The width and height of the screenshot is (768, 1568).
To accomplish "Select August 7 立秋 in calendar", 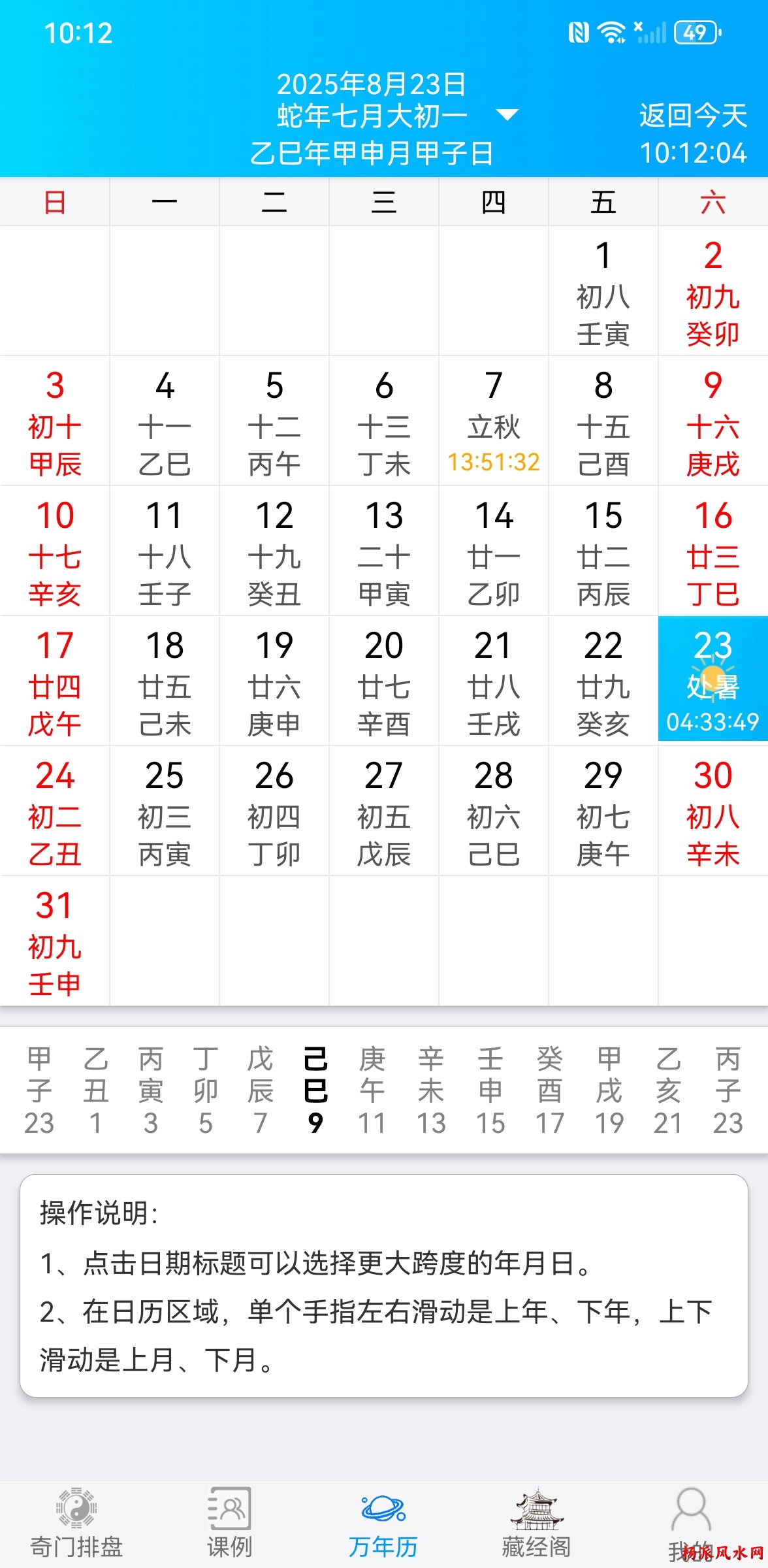I will [x=494, y=421].
